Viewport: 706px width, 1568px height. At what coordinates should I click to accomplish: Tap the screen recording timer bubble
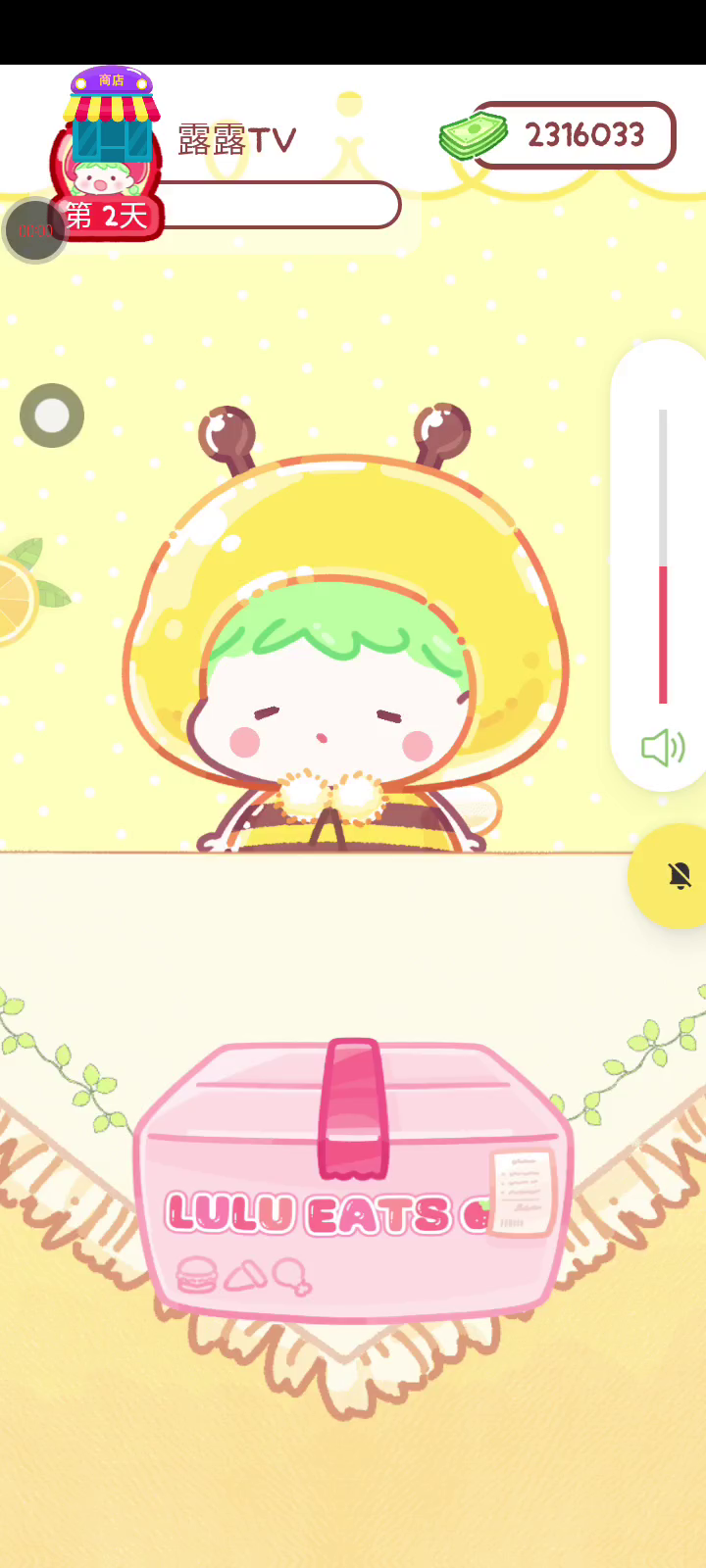click(35, 230)
